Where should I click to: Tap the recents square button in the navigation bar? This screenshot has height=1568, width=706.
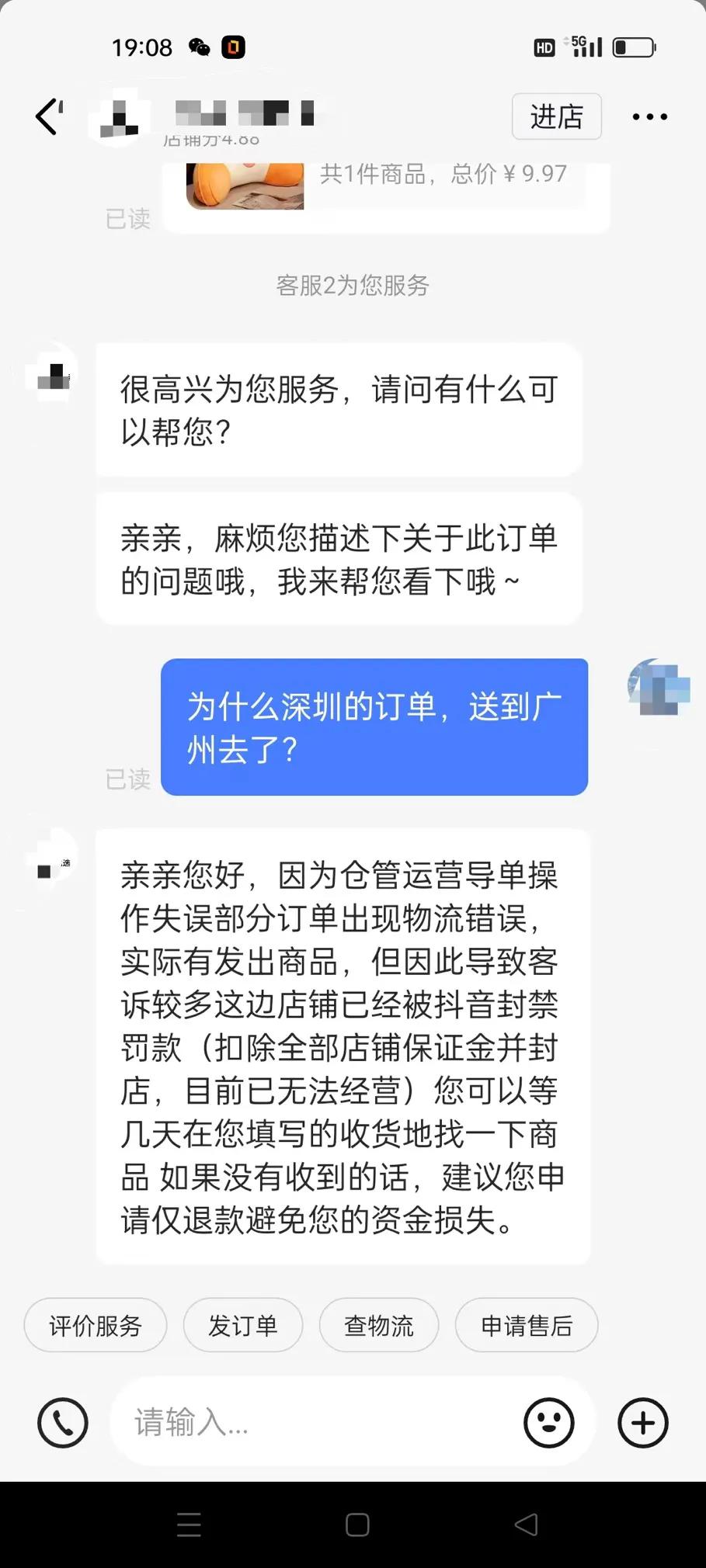pos(189,1524)
